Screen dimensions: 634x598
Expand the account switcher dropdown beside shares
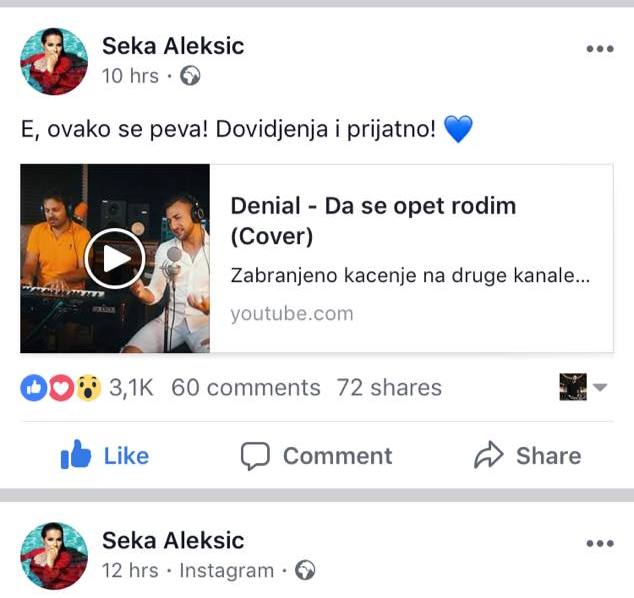(600, 388)
